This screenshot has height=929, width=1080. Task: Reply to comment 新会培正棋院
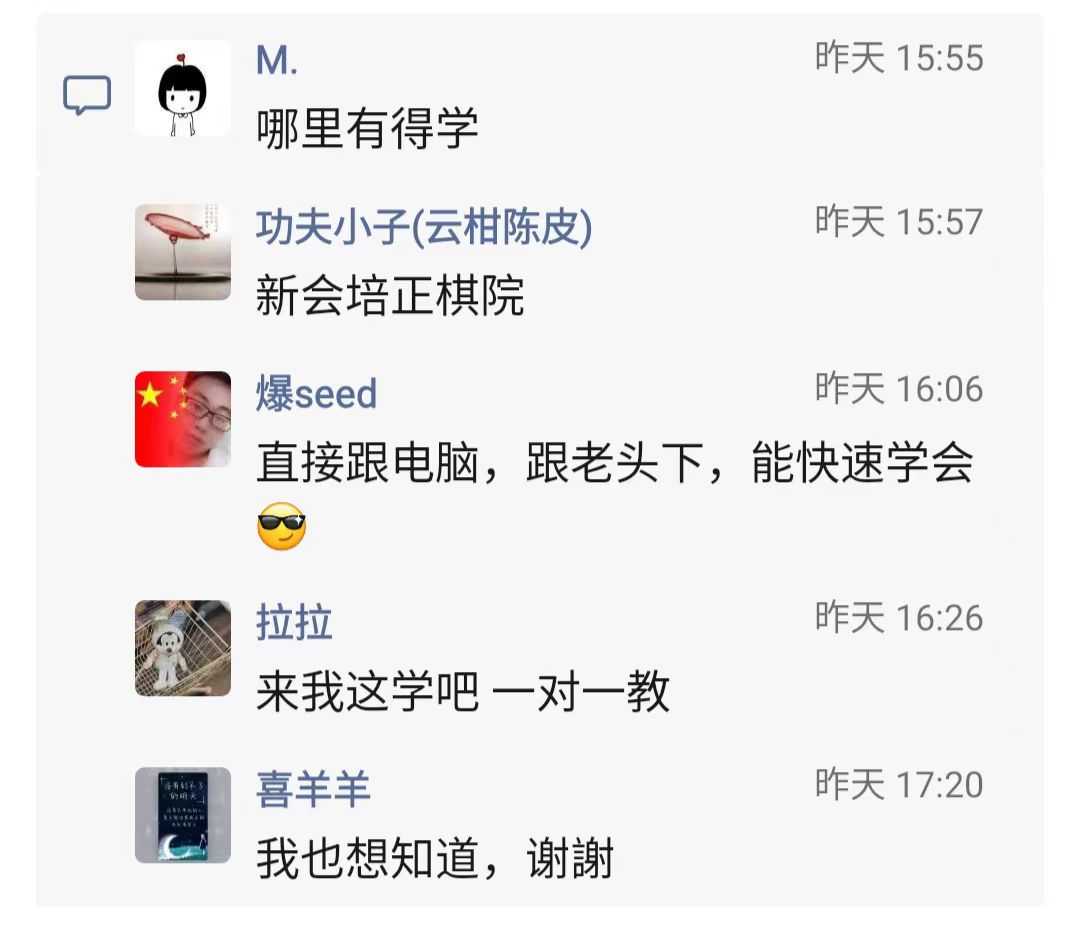click(390, 297)
